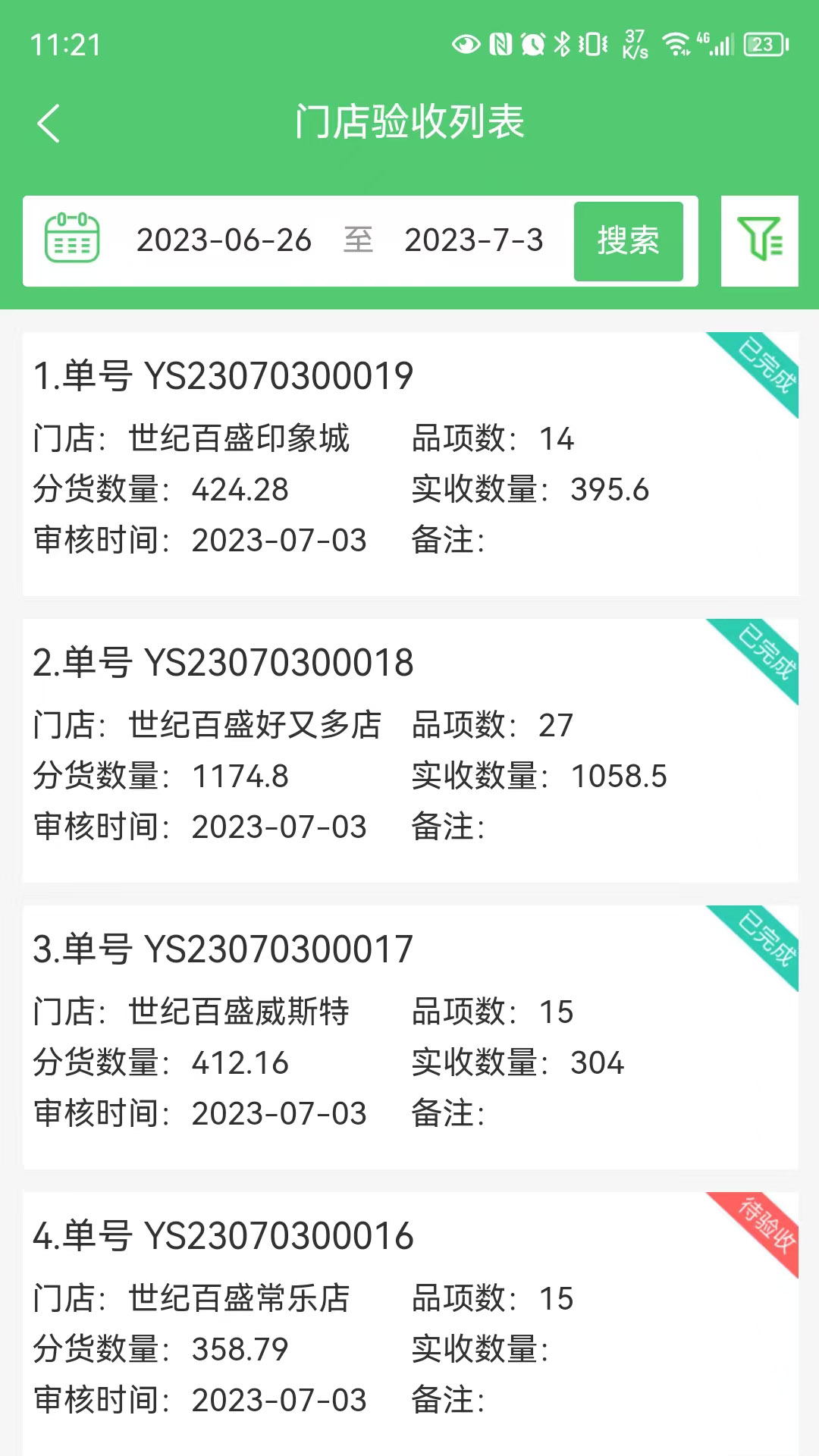Select pending order YS23070300016 for 世纪百盛常乐店
This screenshot has height=1456, width=819.
409,1323
